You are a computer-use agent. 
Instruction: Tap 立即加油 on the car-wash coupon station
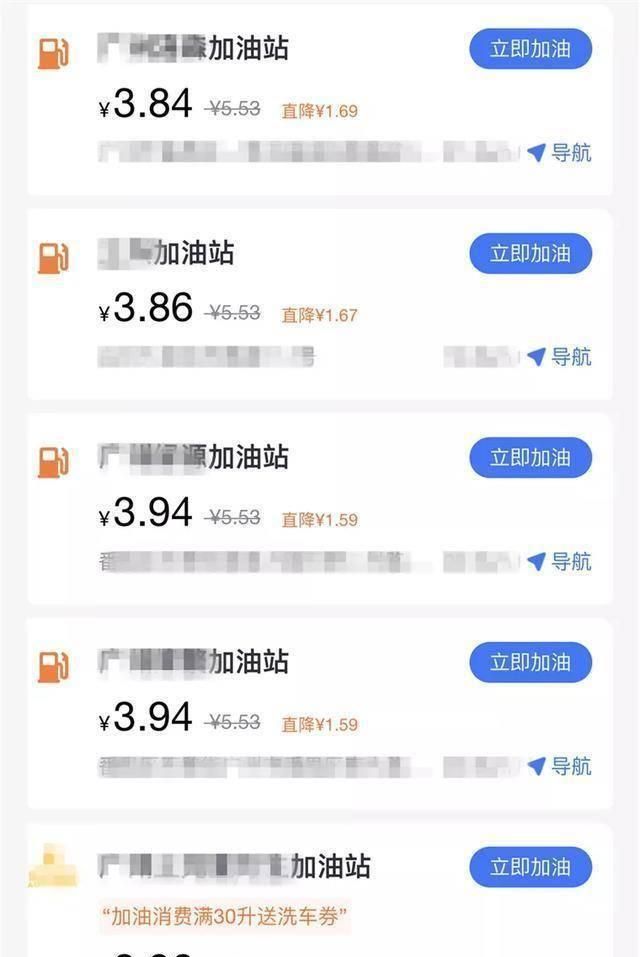click(530, 867)
